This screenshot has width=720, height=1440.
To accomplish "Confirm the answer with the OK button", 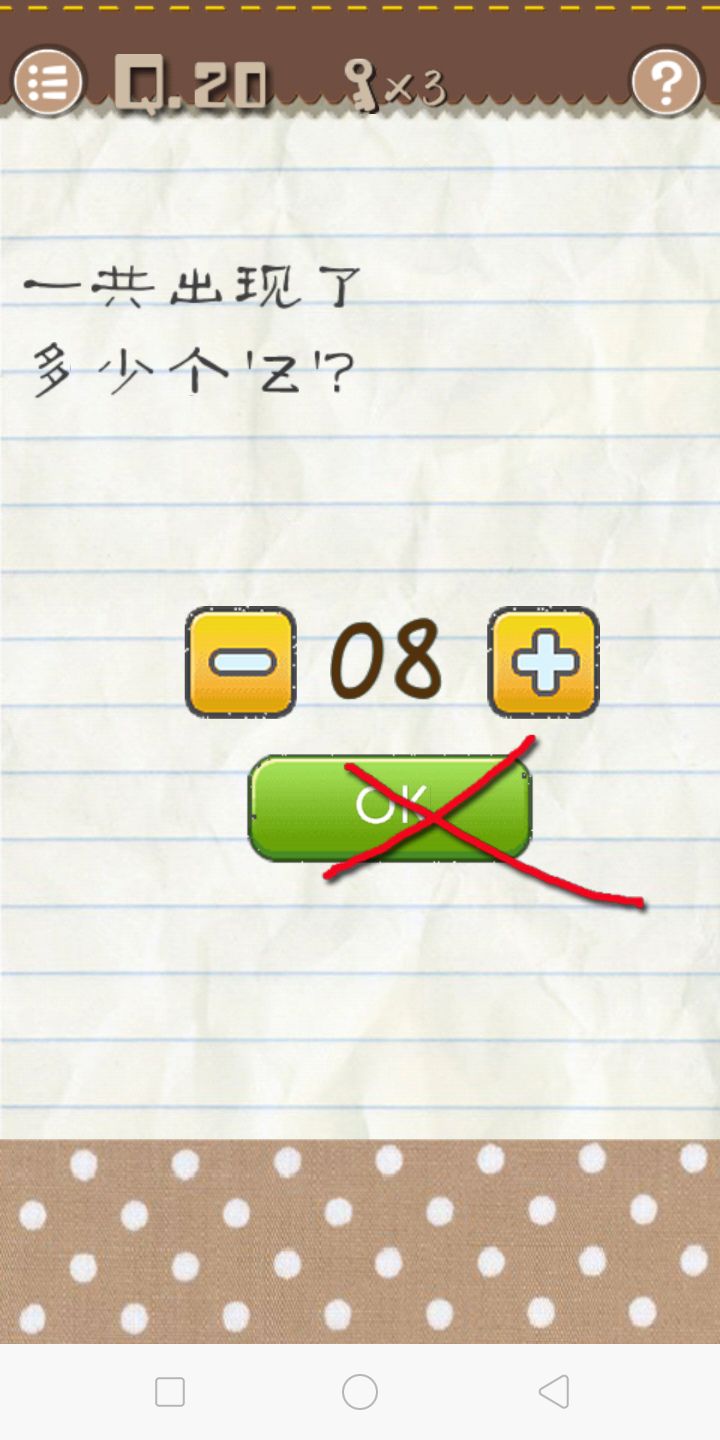I will (390, 807).
